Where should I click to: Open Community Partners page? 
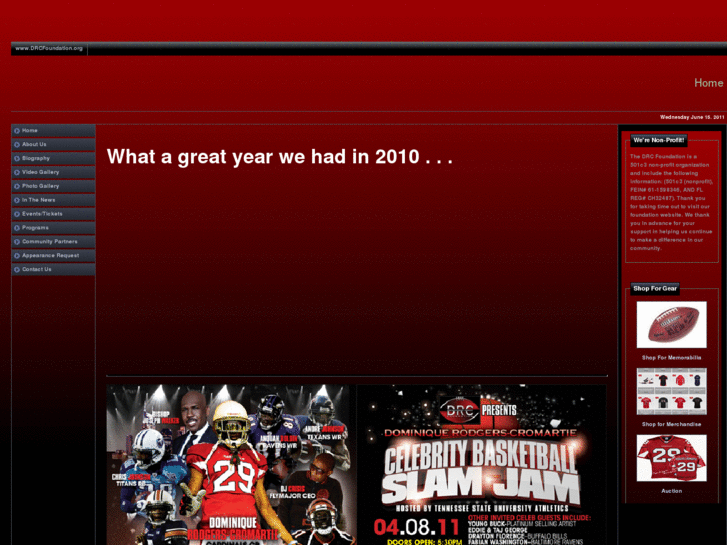click(49, 241)
